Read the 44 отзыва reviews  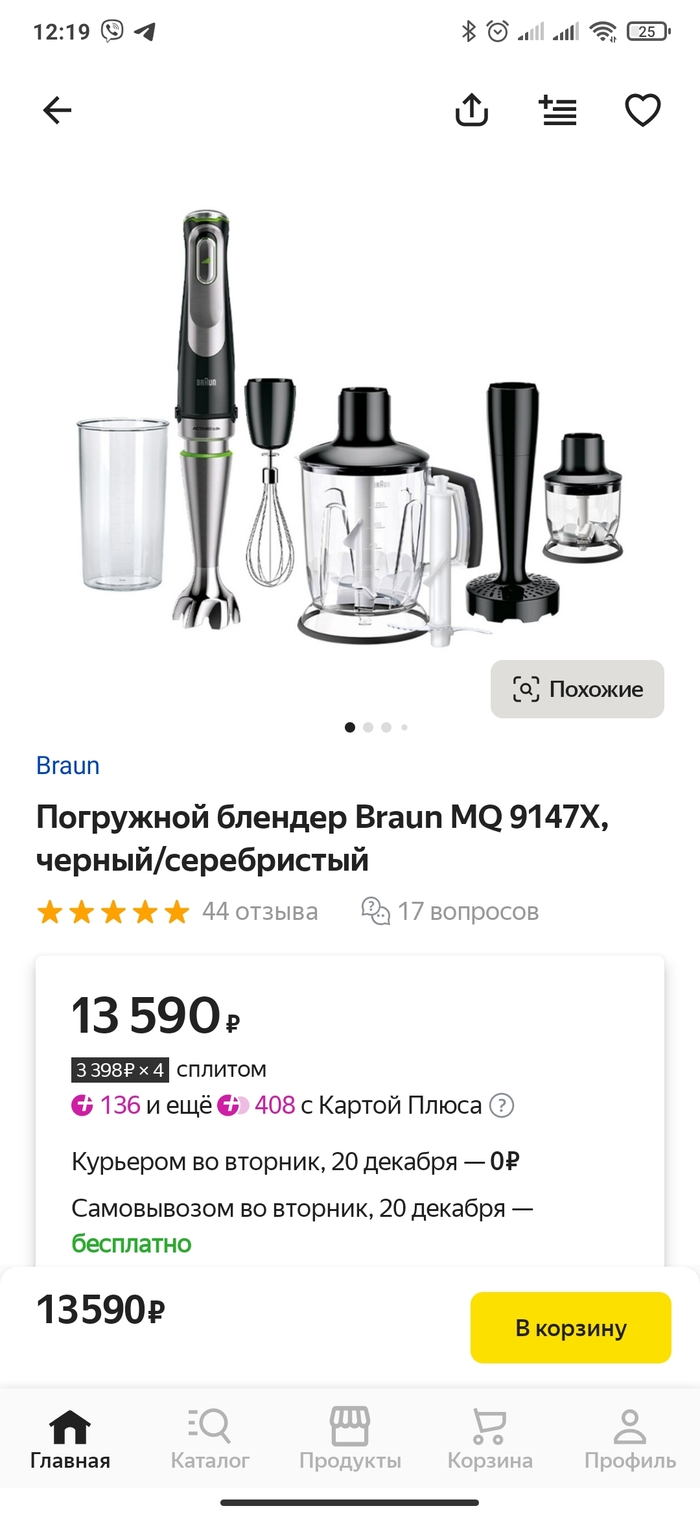point(259,911)
